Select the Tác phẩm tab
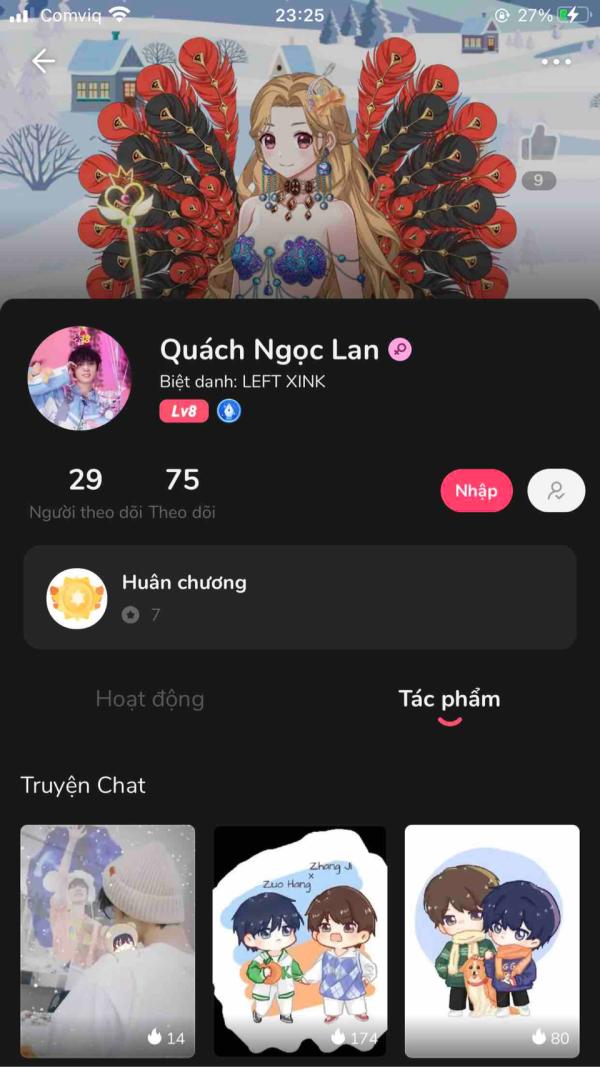Viewport: 600px width, 1067px height. point(449,699)
